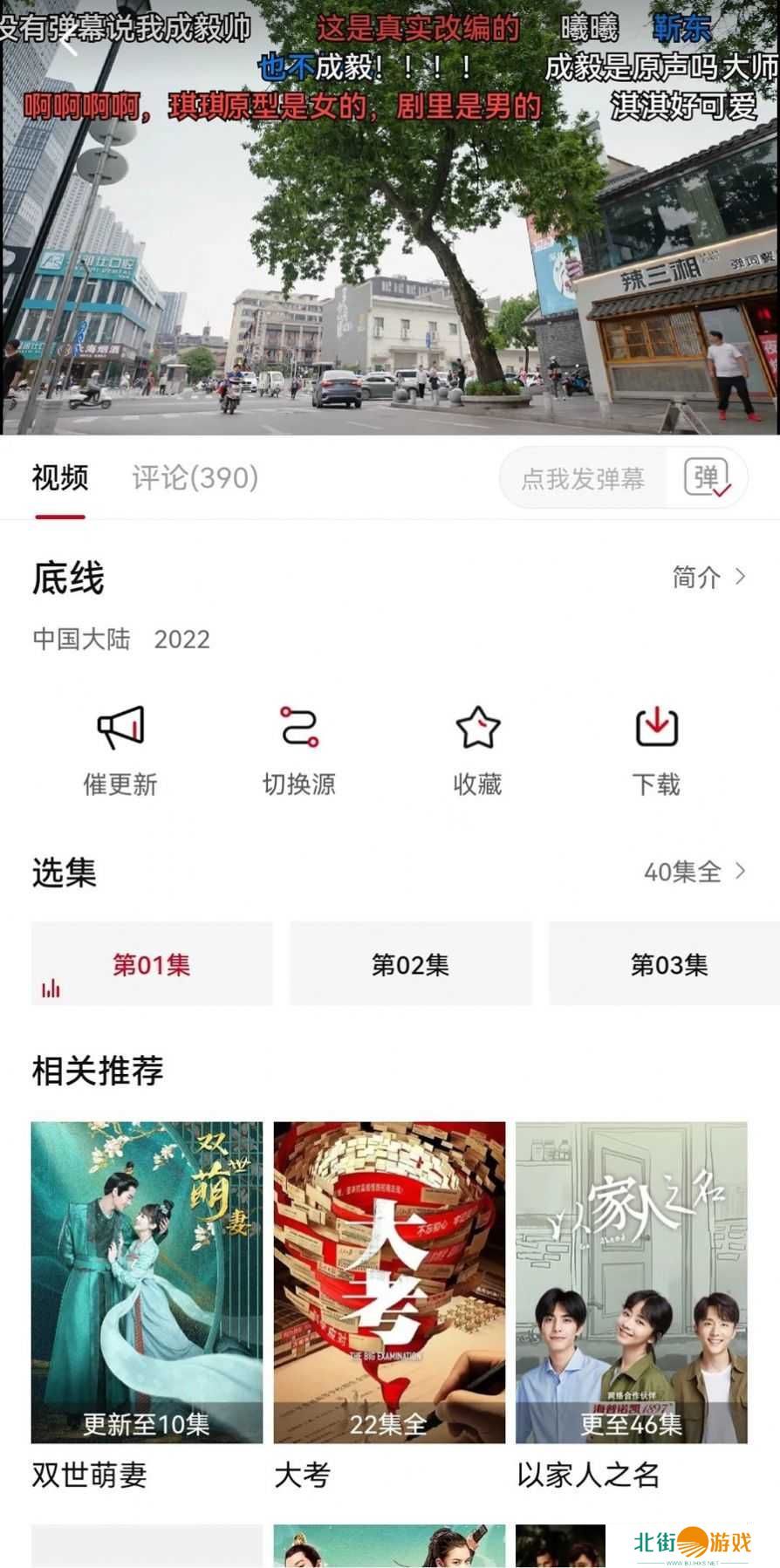Switch to the 评论(390) tab
Viewport: 780px width, 1568px height.
point(195,477)
